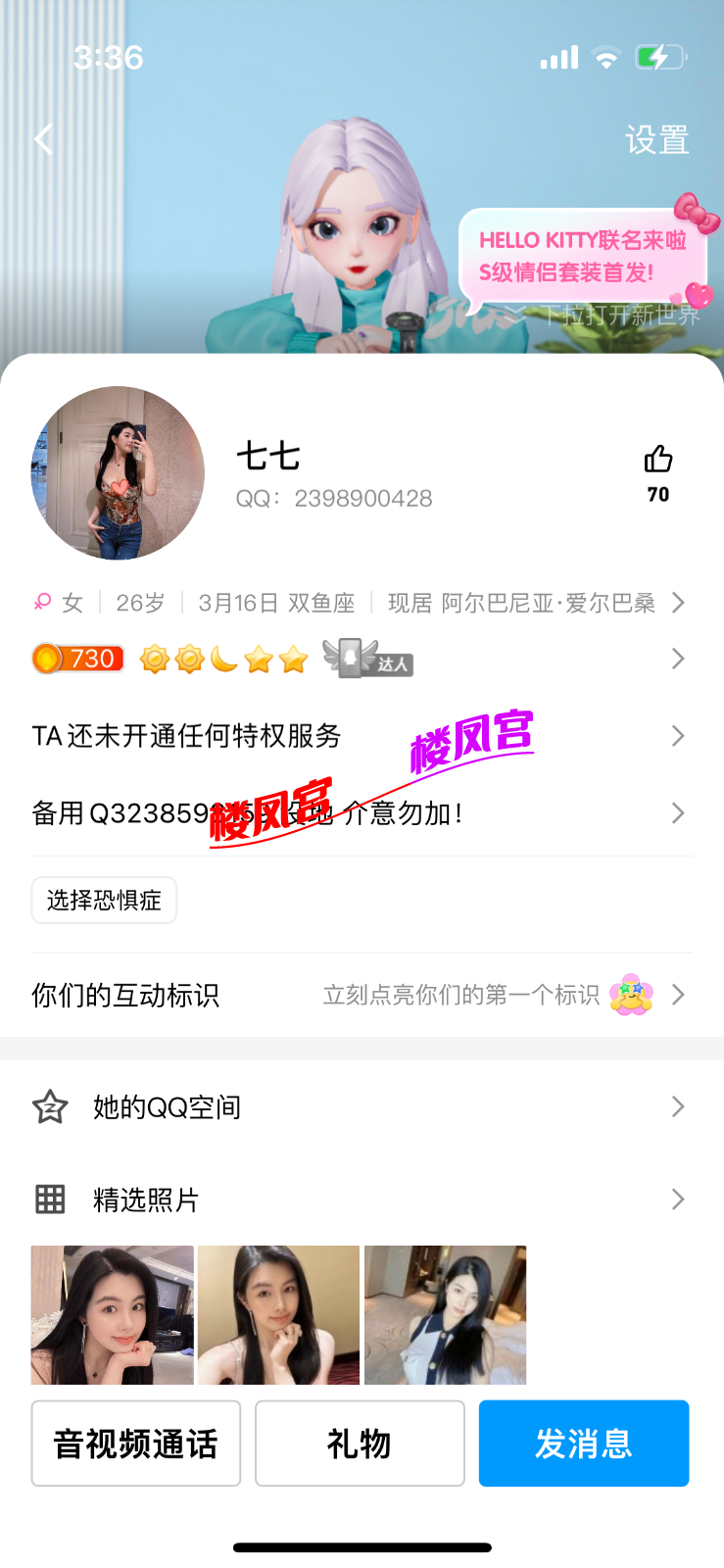Select the 选择恐惧症 tag

point(104,900)
